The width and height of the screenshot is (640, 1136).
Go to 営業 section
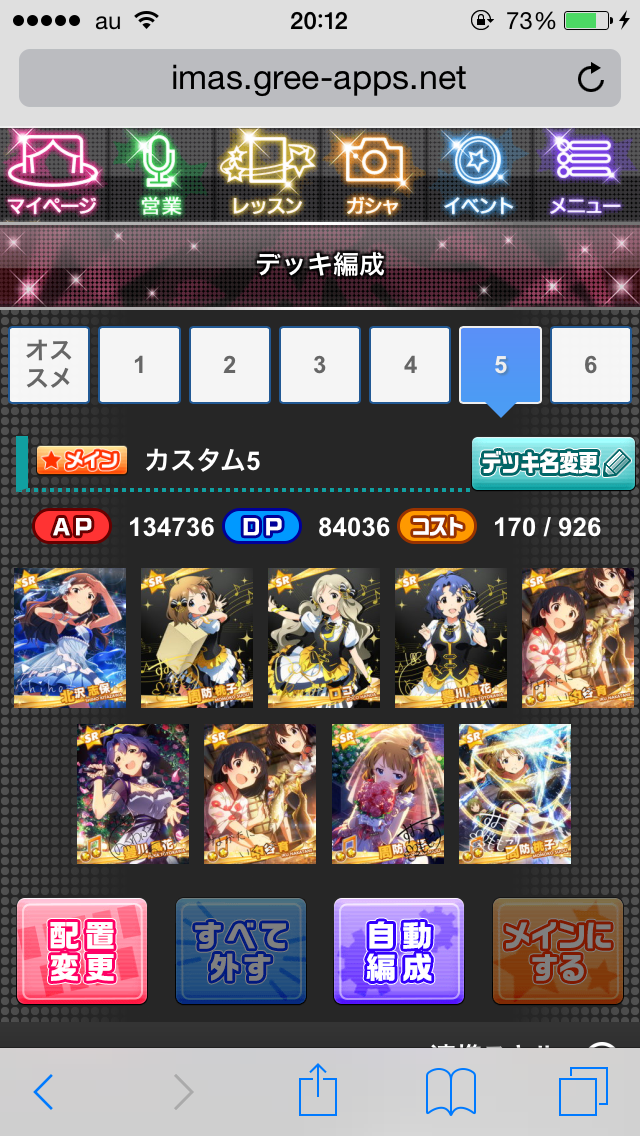click(x=160, y=176)
